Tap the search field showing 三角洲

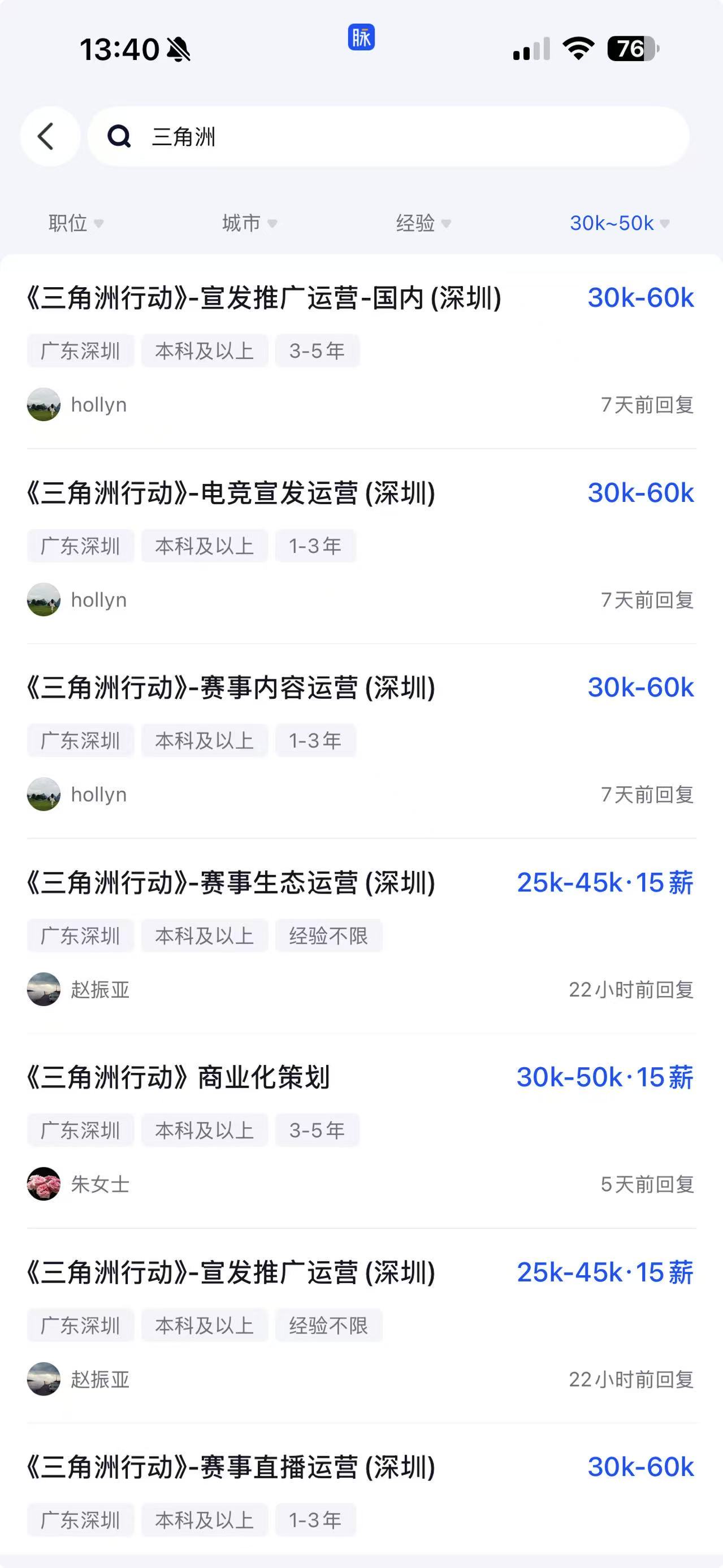click(x=389, y=136)
